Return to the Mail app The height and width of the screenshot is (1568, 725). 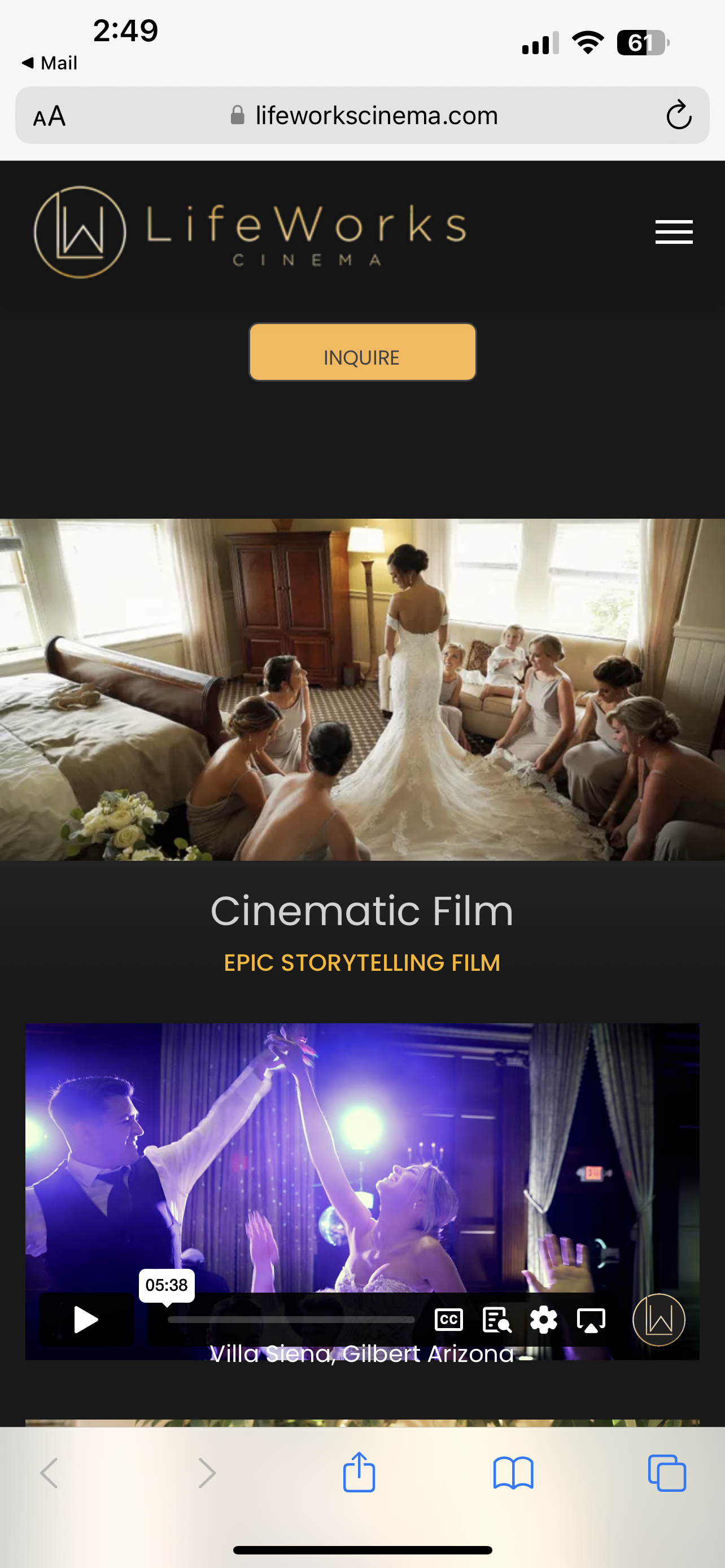coord(50,63)
